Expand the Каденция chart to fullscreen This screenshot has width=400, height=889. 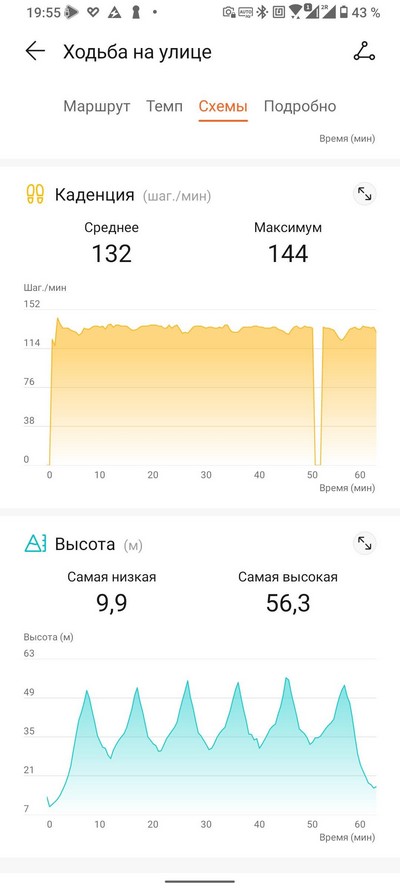pos(364,194)
